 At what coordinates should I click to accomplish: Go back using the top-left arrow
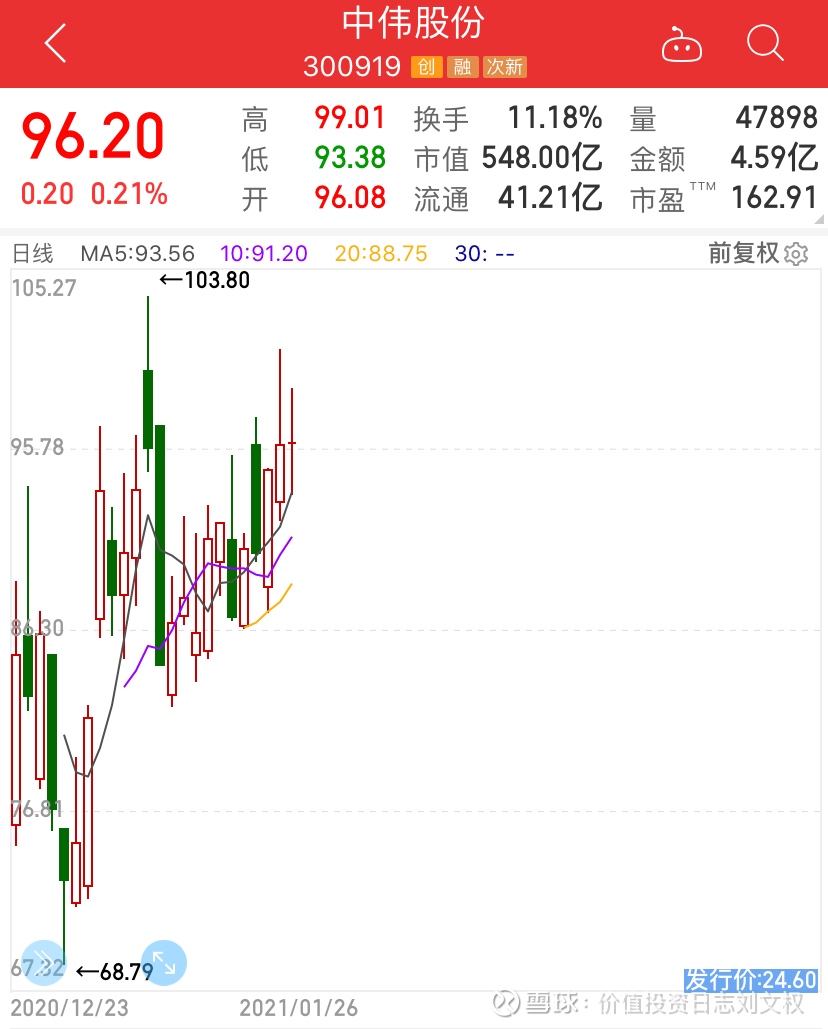click(55, 44)
